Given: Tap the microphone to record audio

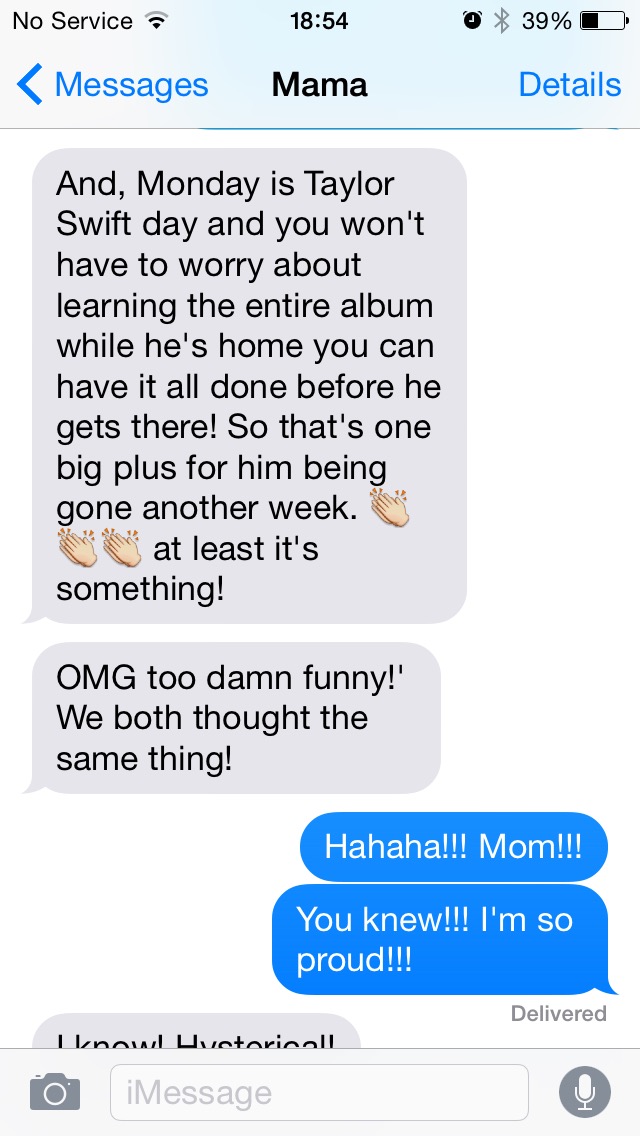Looking at the screenshot, I should click(585, 1091).
